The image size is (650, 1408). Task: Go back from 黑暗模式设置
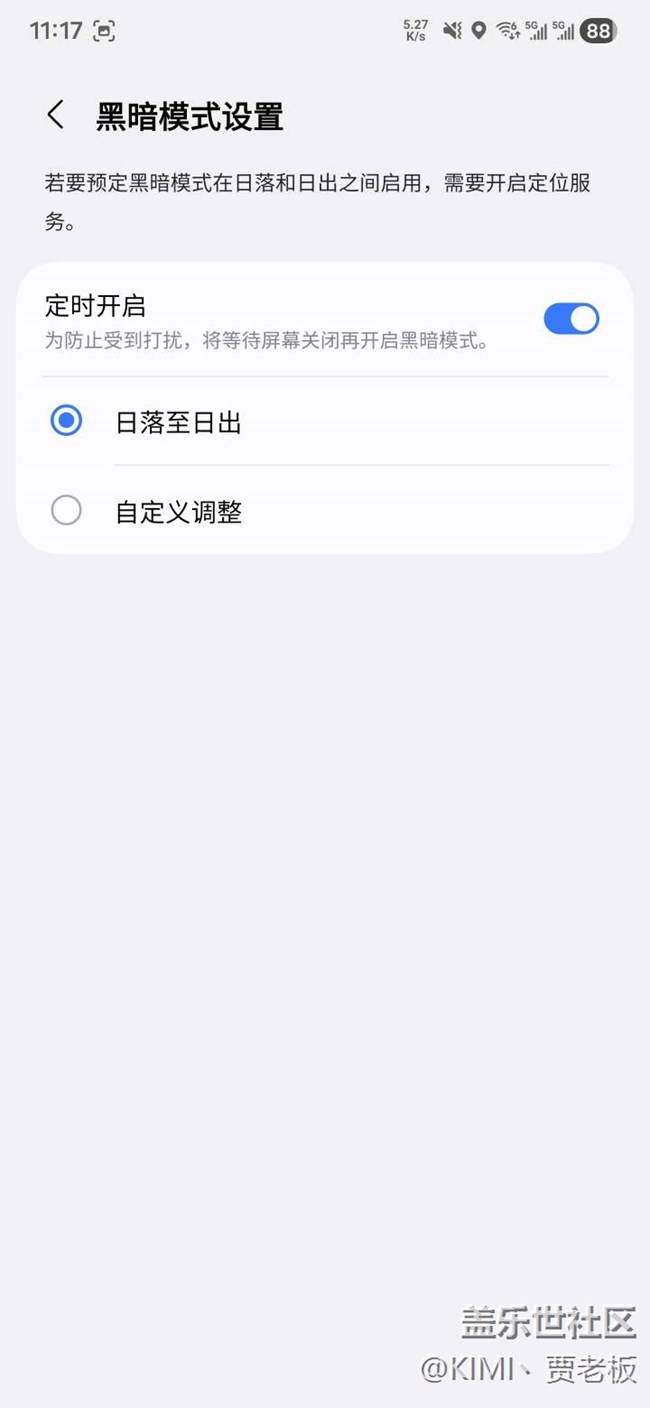pos(56,115)
